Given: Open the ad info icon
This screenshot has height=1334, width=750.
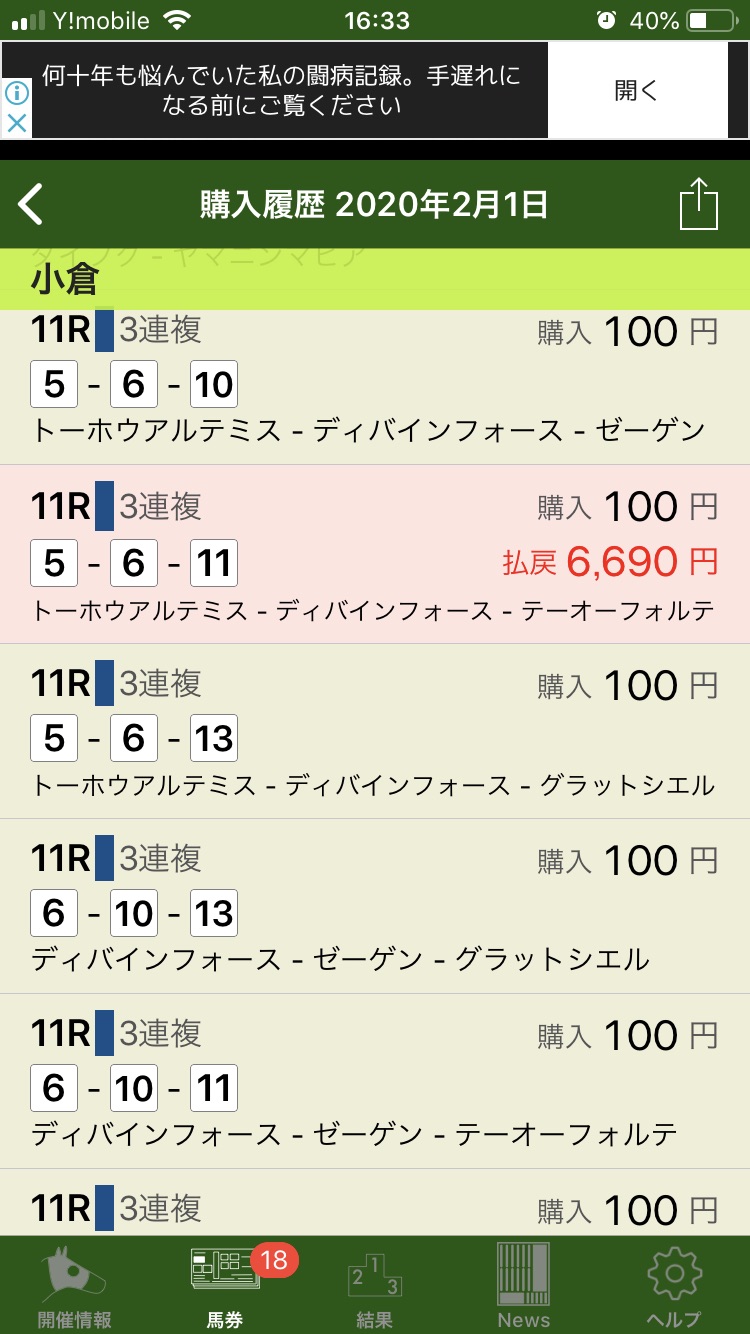Looking at the screenshot, I should coord(17,94).
